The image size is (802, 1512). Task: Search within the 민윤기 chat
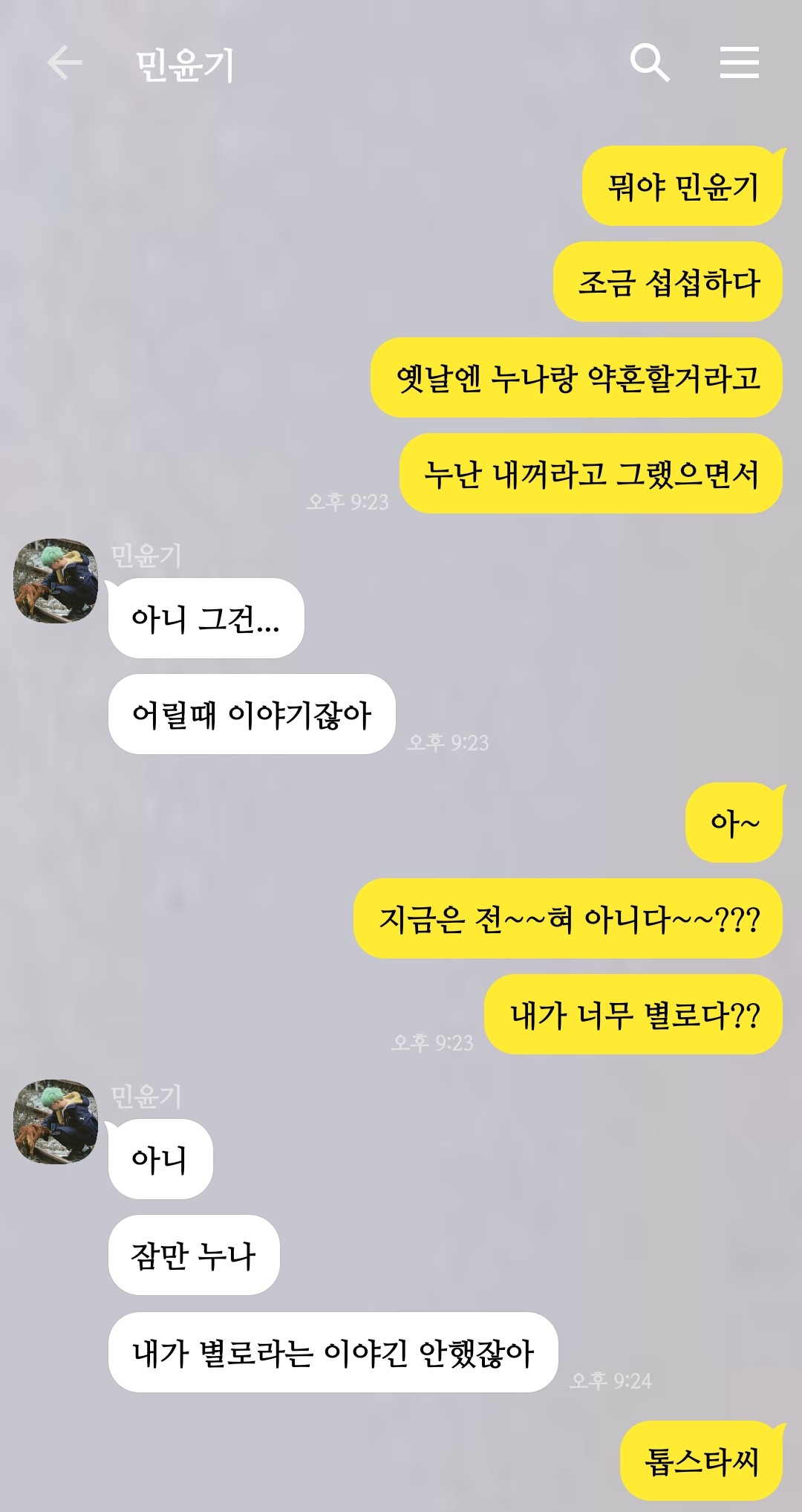[650, 62]
